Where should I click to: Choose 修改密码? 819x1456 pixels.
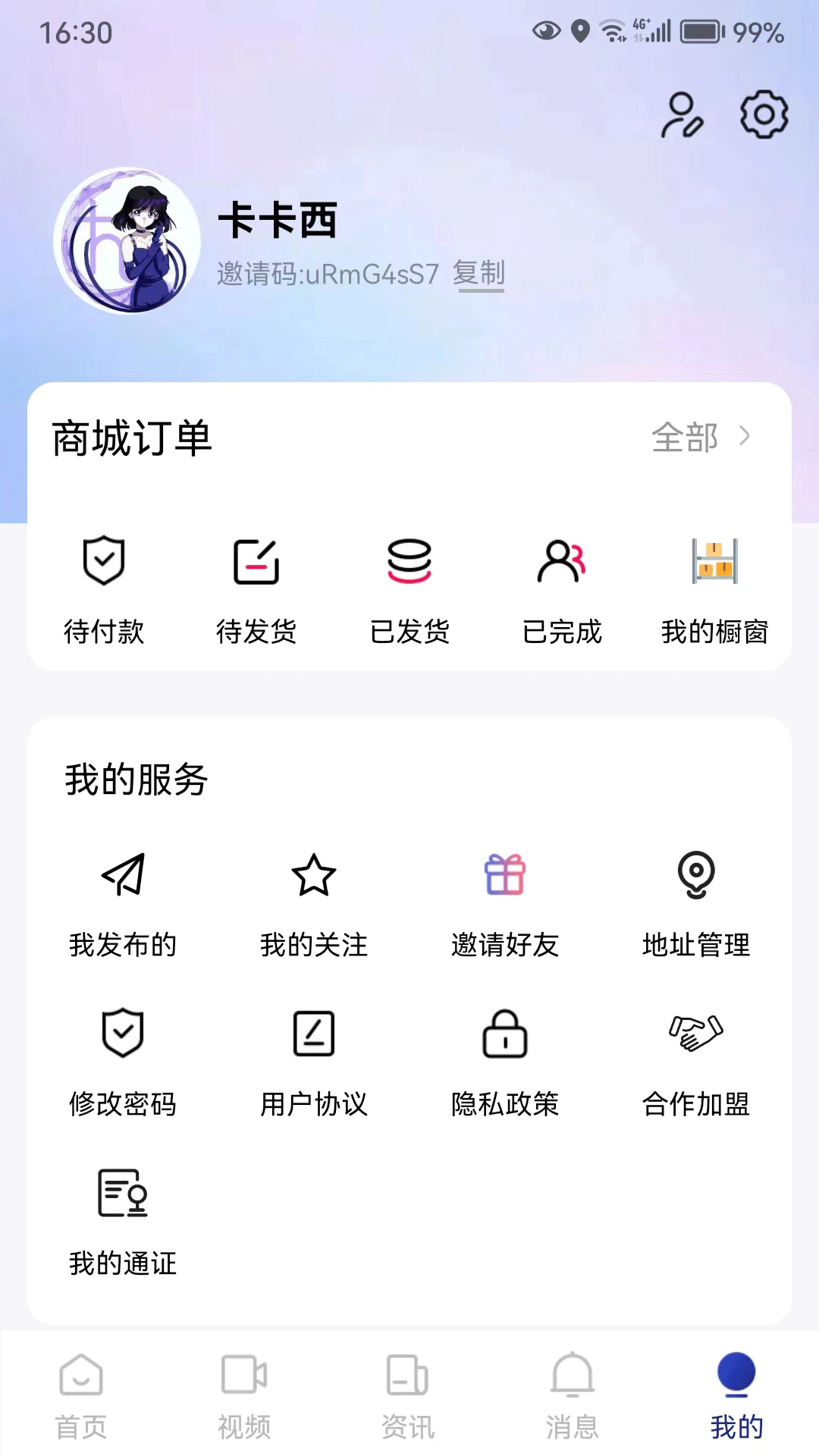pos(123,1063)
